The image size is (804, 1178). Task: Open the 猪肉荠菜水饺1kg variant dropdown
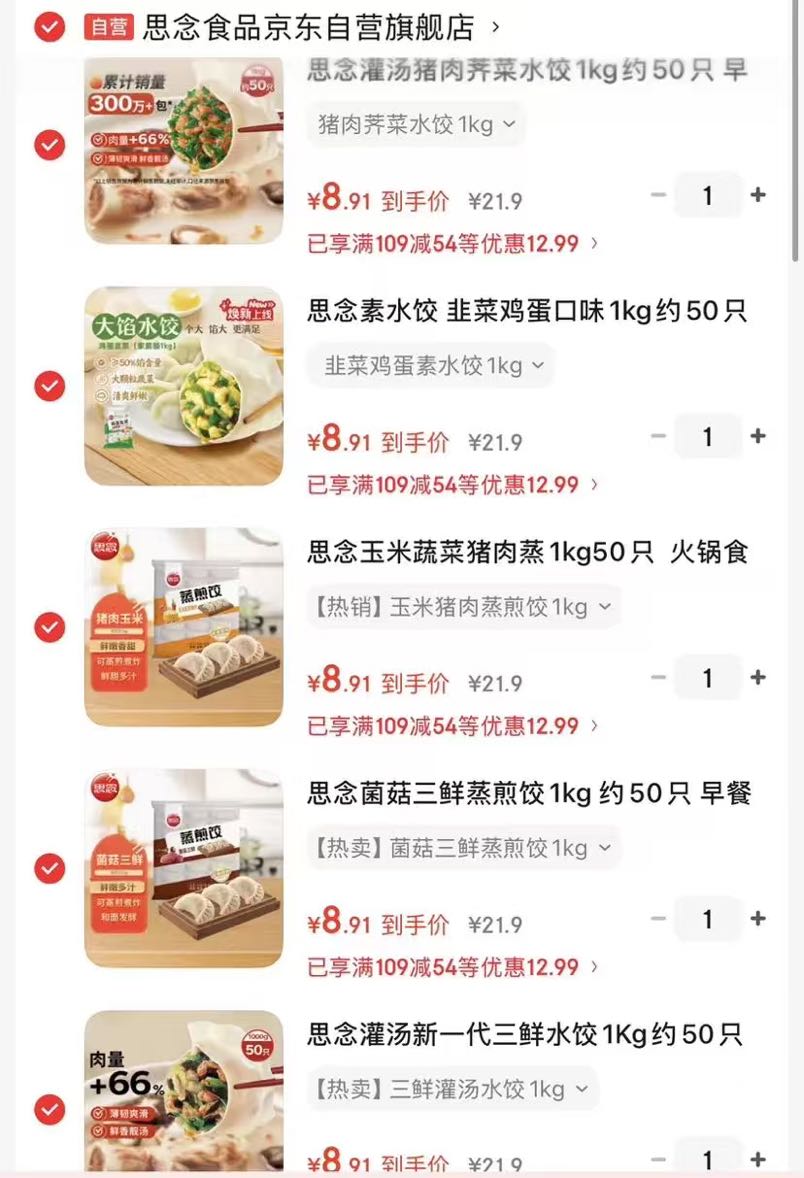416,124
